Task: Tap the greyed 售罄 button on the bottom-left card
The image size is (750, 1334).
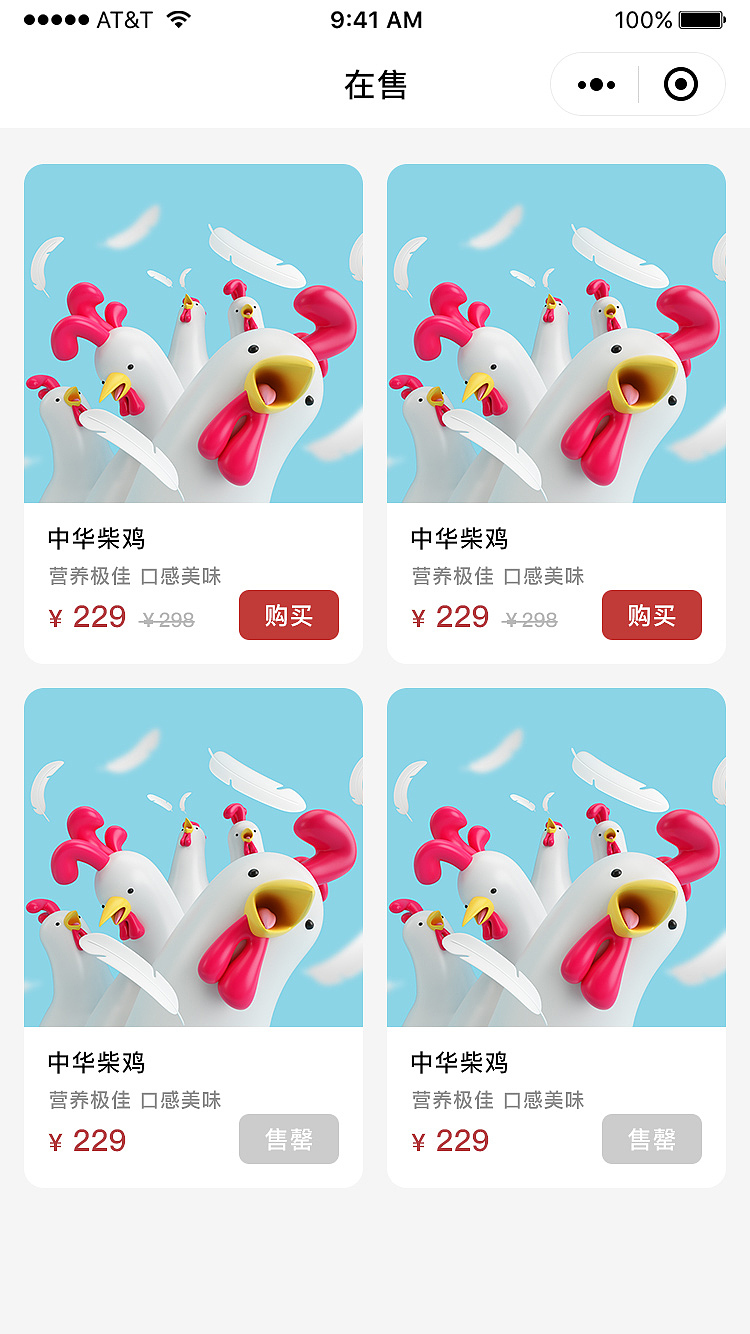Action: tap(288, 1138)
